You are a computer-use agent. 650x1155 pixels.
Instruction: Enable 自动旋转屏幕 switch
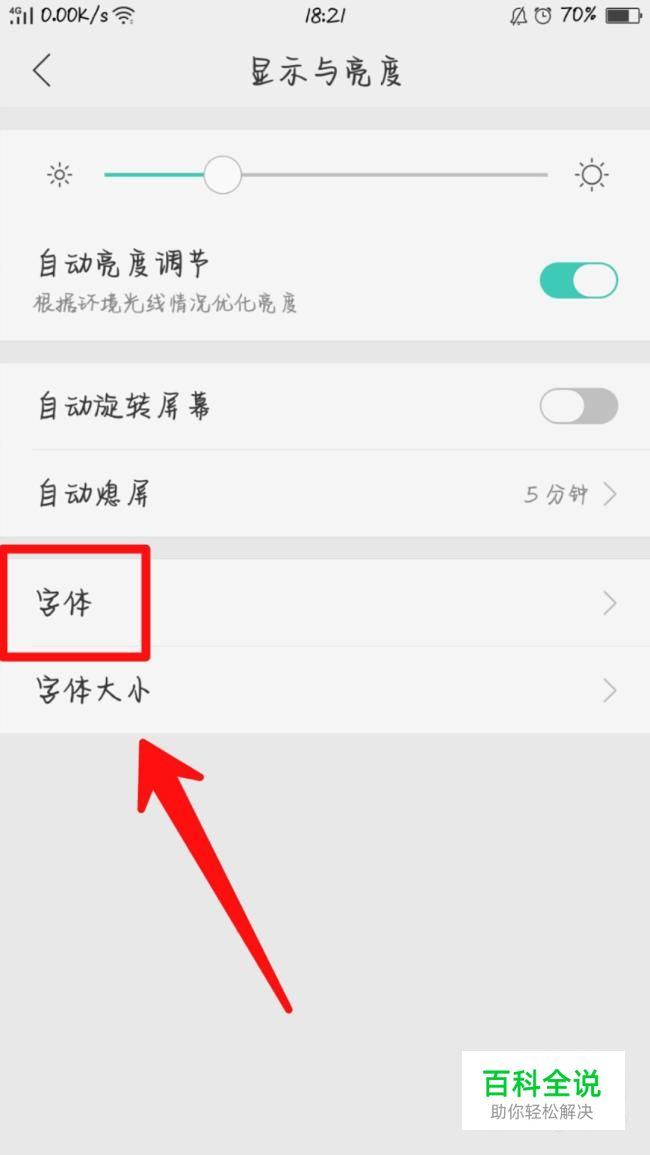pyautogui.click(x=578, y=406)
